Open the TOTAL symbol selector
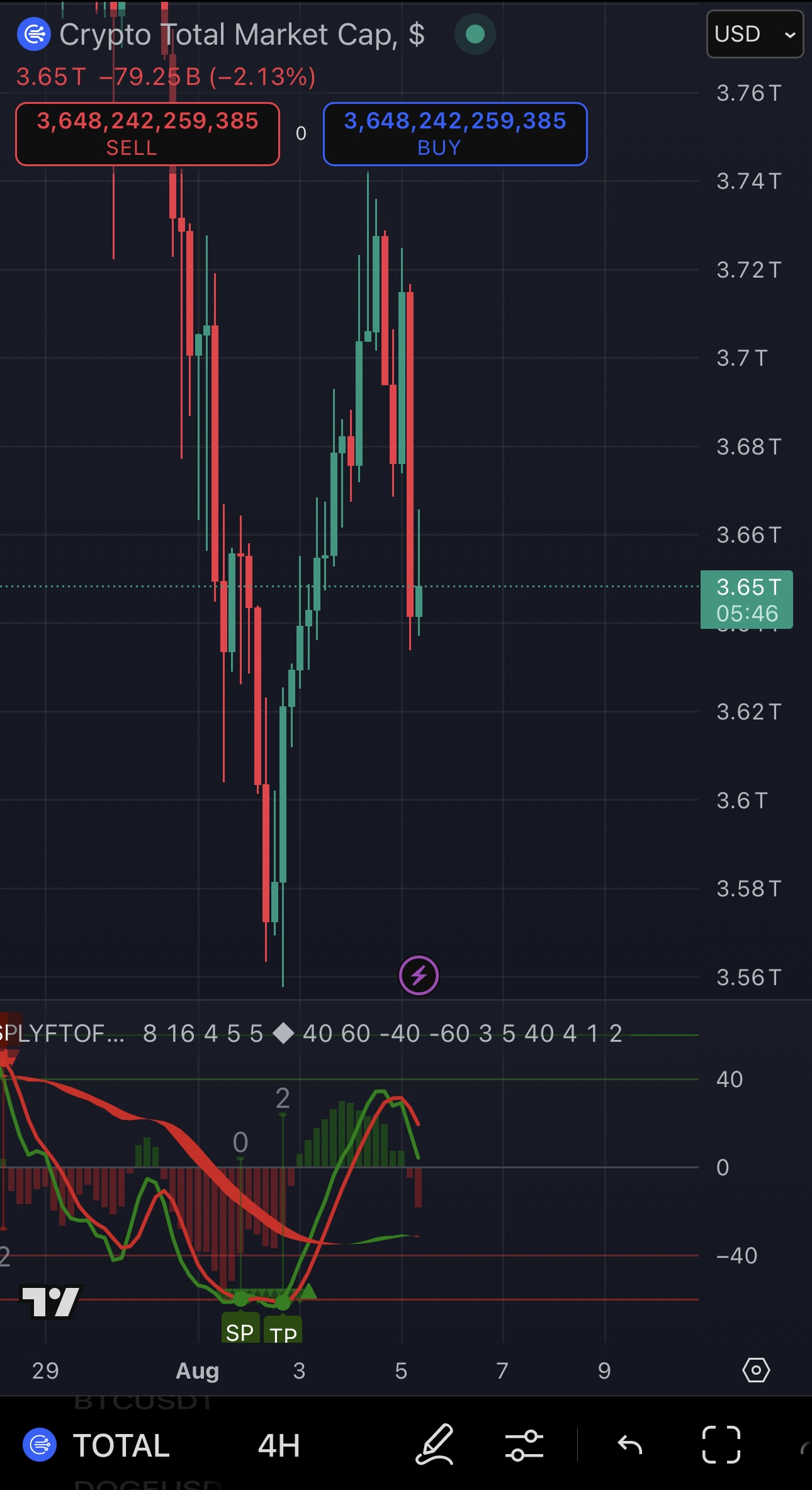 97,1445
